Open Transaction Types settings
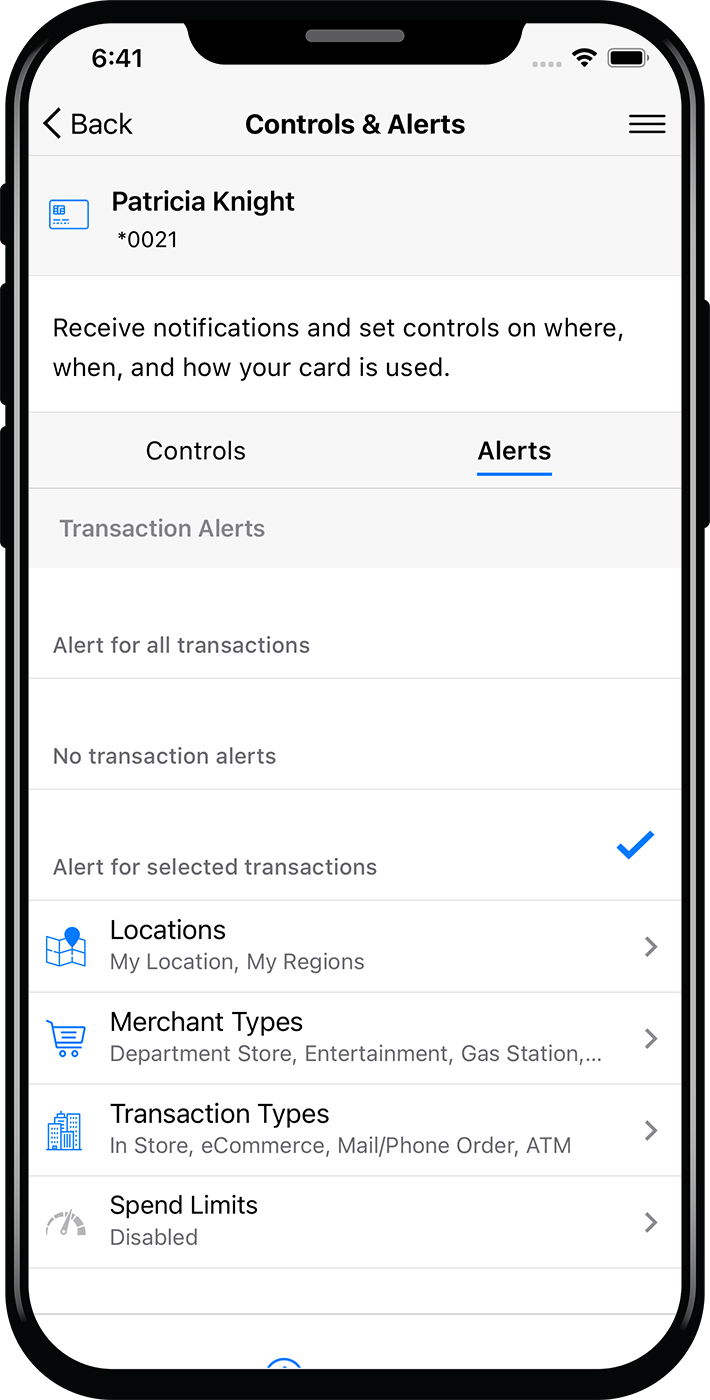 (354, 1130)
